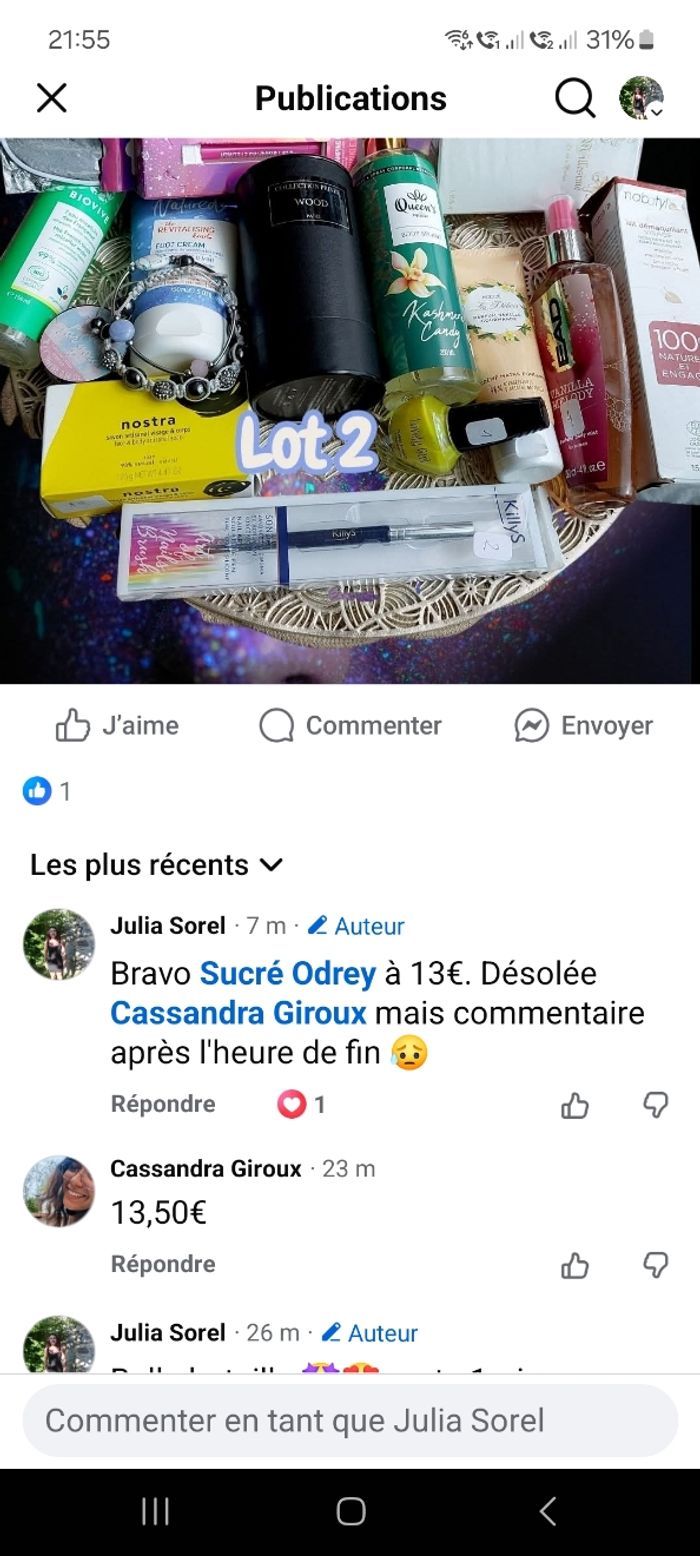Image resolution: width=700 pixels, height=1556 pixels.
Task: Close the Publications screen
Action: 51,98
